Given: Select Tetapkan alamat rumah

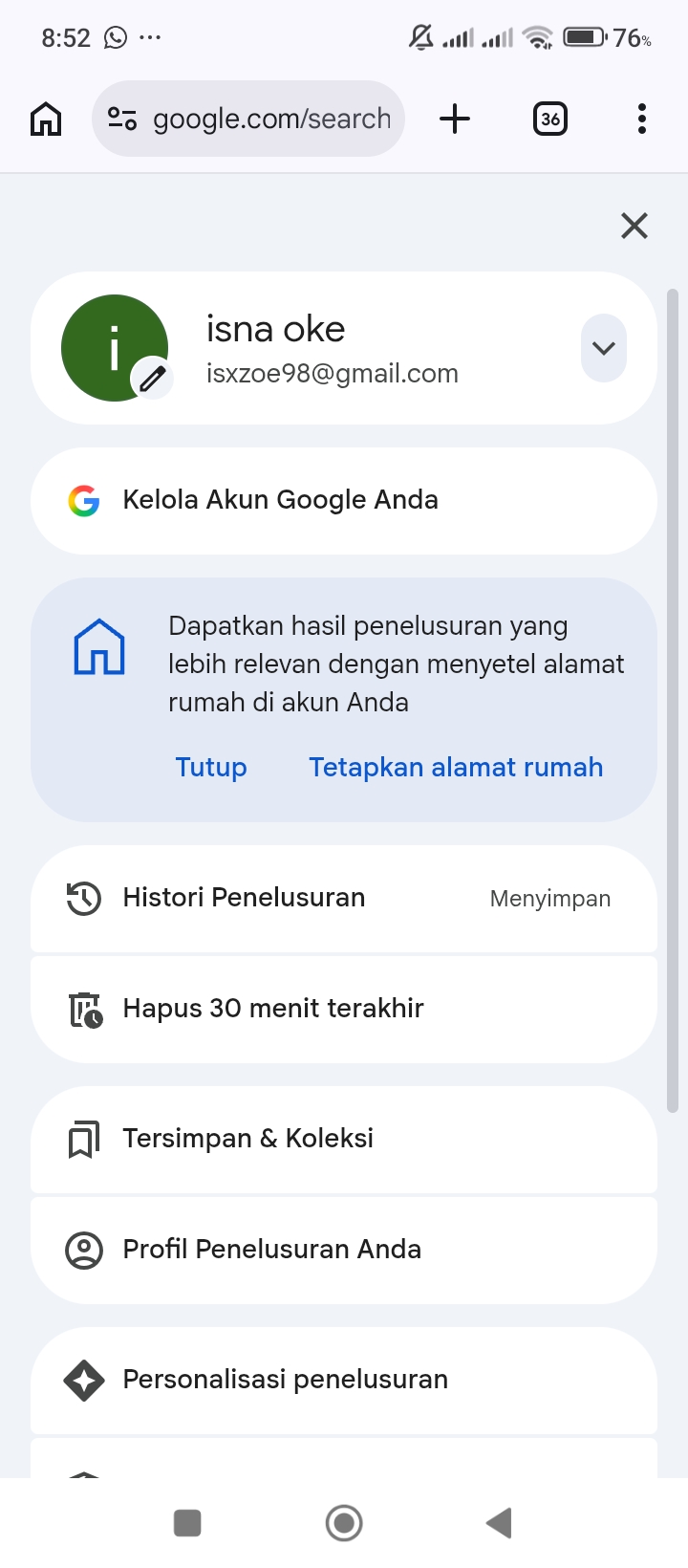Looking at the screenshot, I should point(456,768).
